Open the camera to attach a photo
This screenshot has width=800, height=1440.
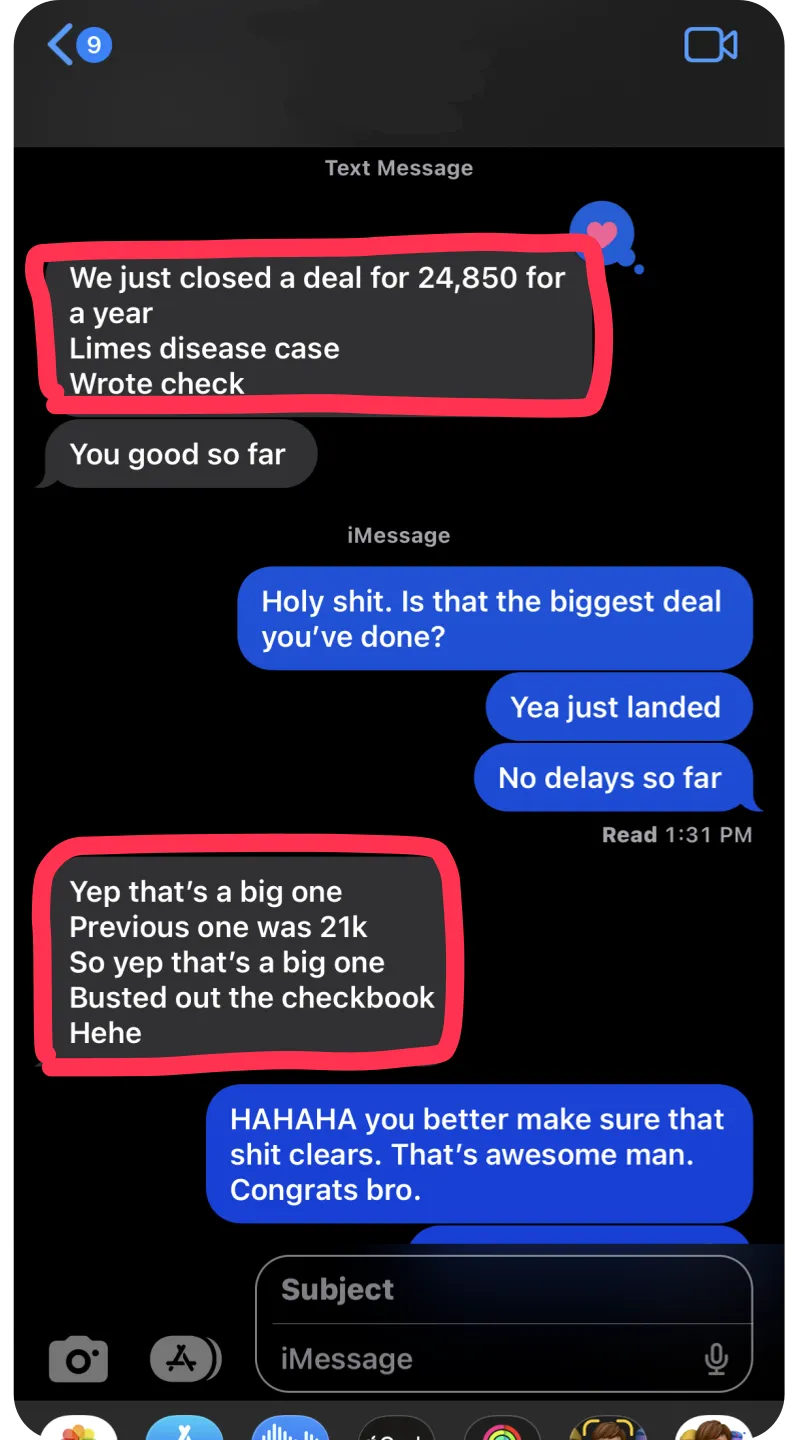[x=78, y=1360]
